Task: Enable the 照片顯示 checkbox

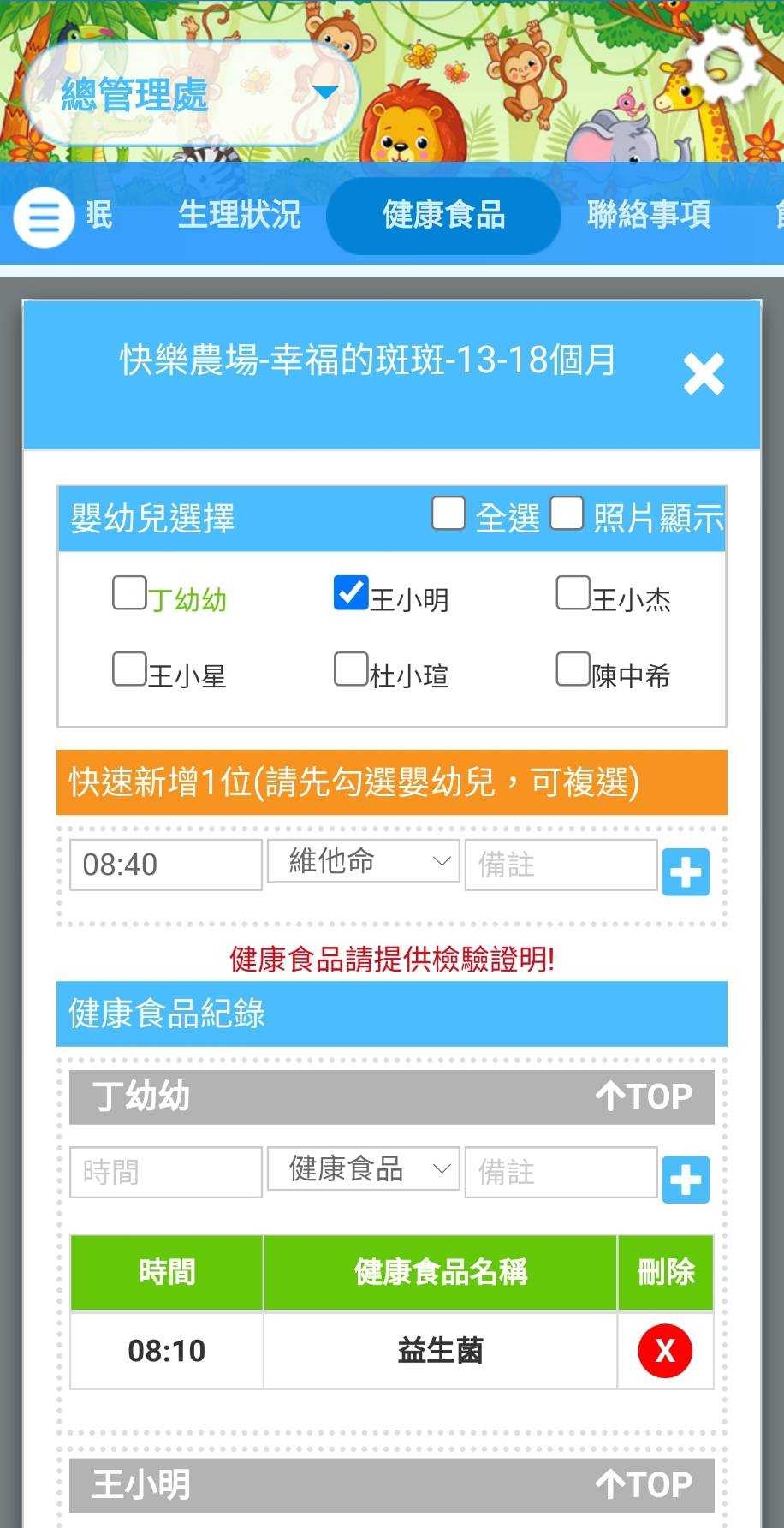Action: click(x=567, y=514)
